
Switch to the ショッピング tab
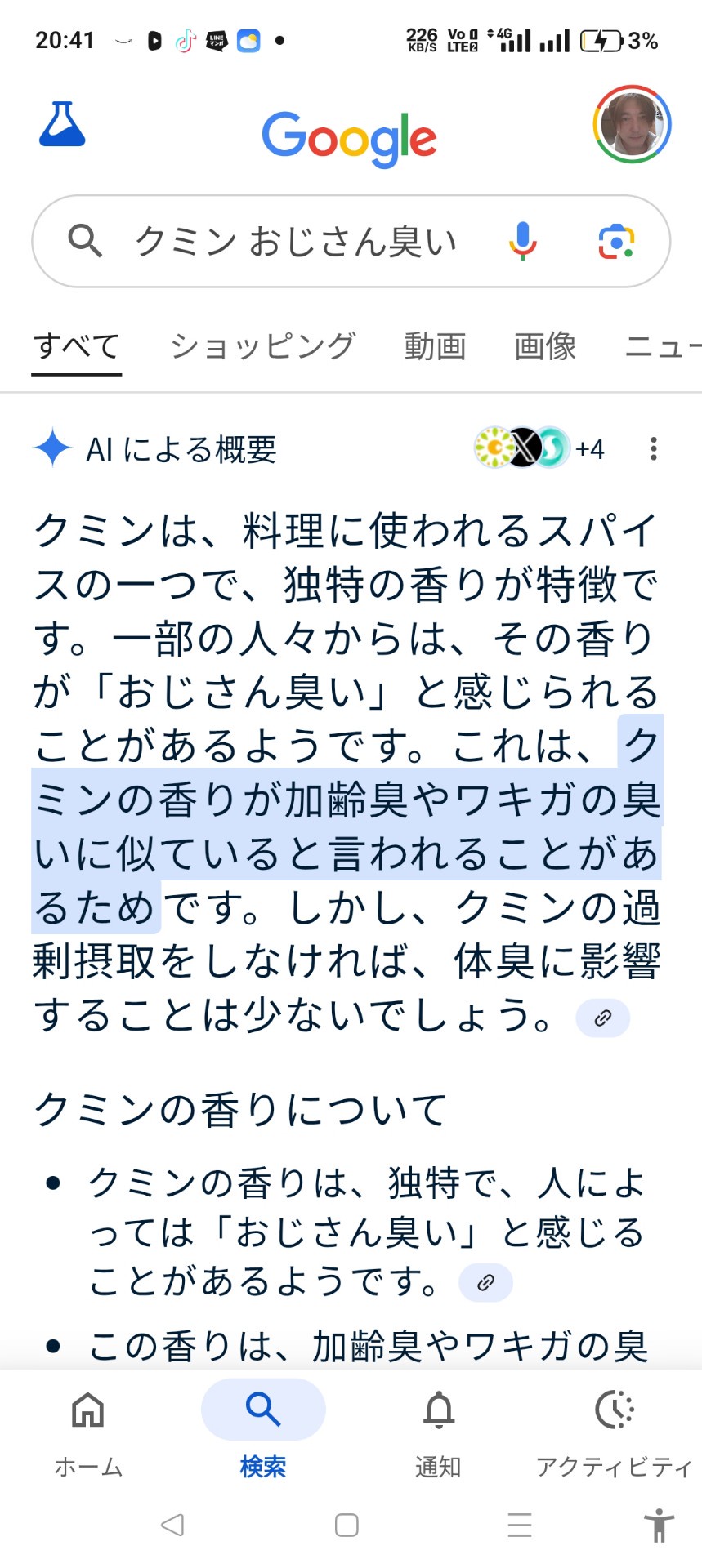pyautogui.click(x=263, y=346)
